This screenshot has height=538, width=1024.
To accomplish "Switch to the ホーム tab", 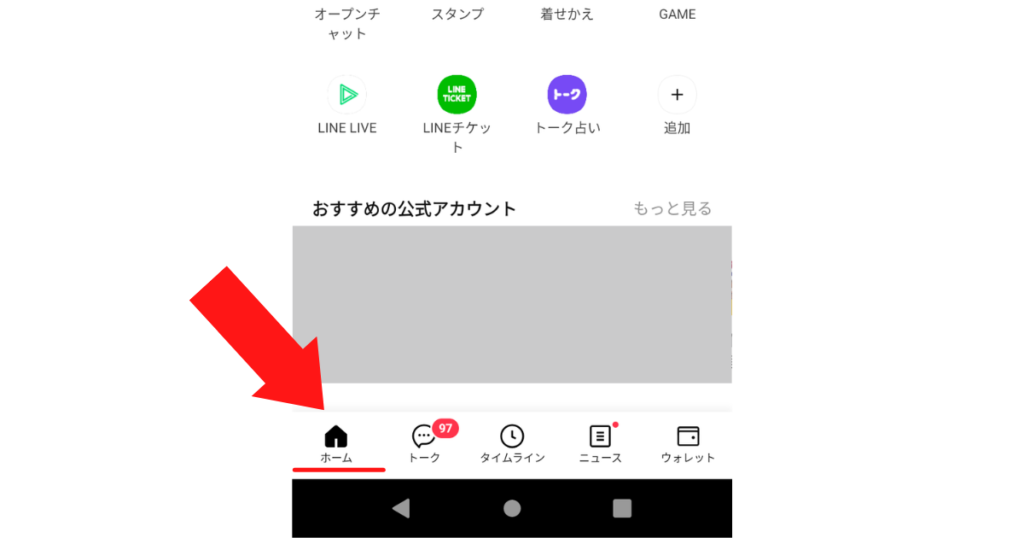I will point(336,444).
